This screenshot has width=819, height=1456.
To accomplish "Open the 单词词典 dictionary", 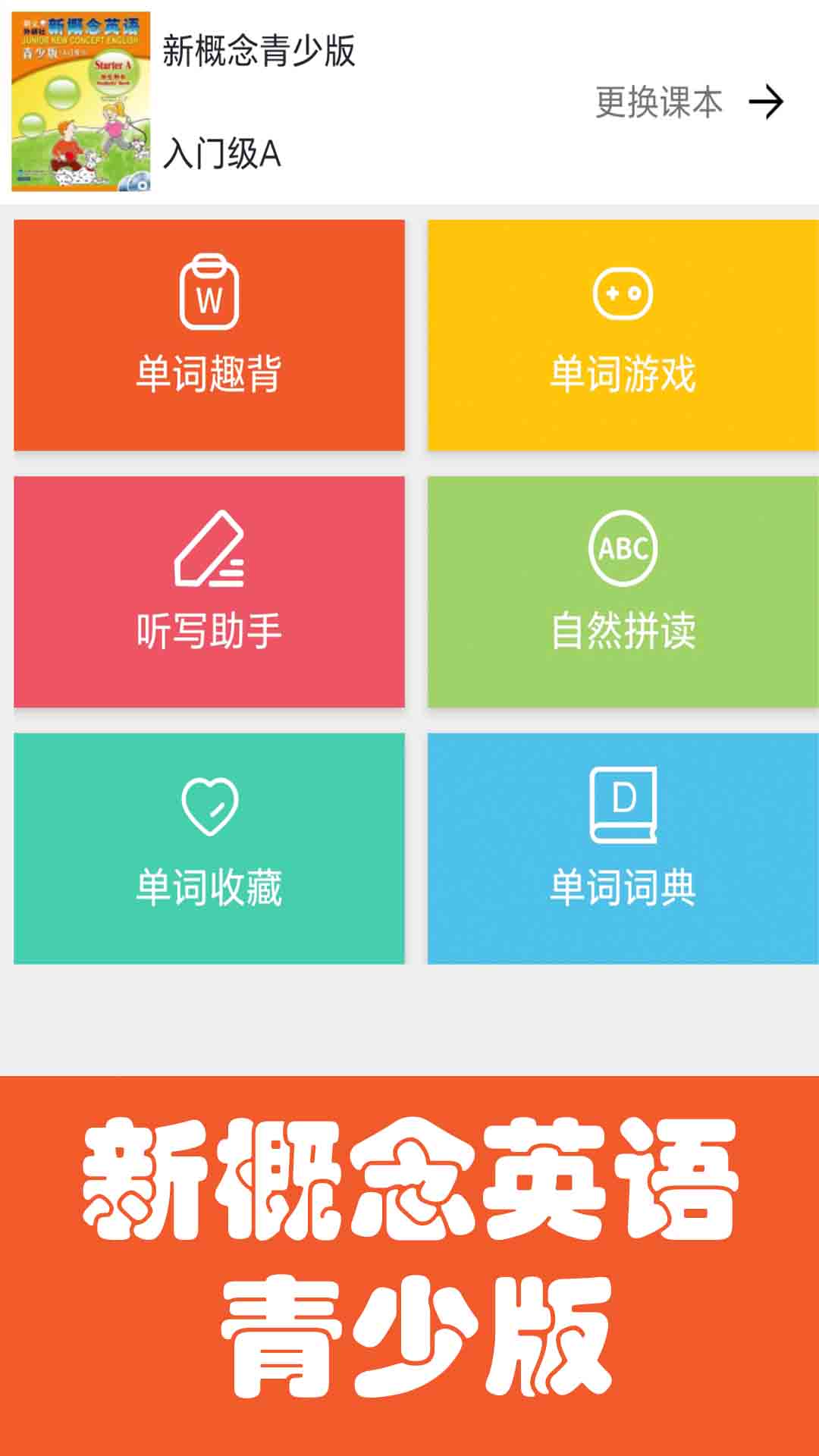I will pyautogui.click(x=623, y=848).
